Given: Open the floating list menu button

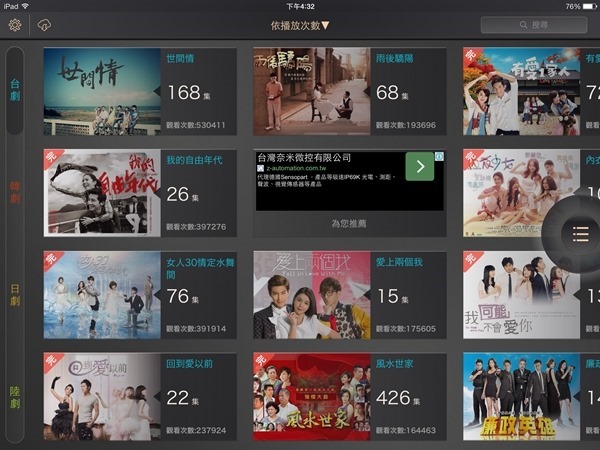Looking at the screenshot, I should coord(580,234).
